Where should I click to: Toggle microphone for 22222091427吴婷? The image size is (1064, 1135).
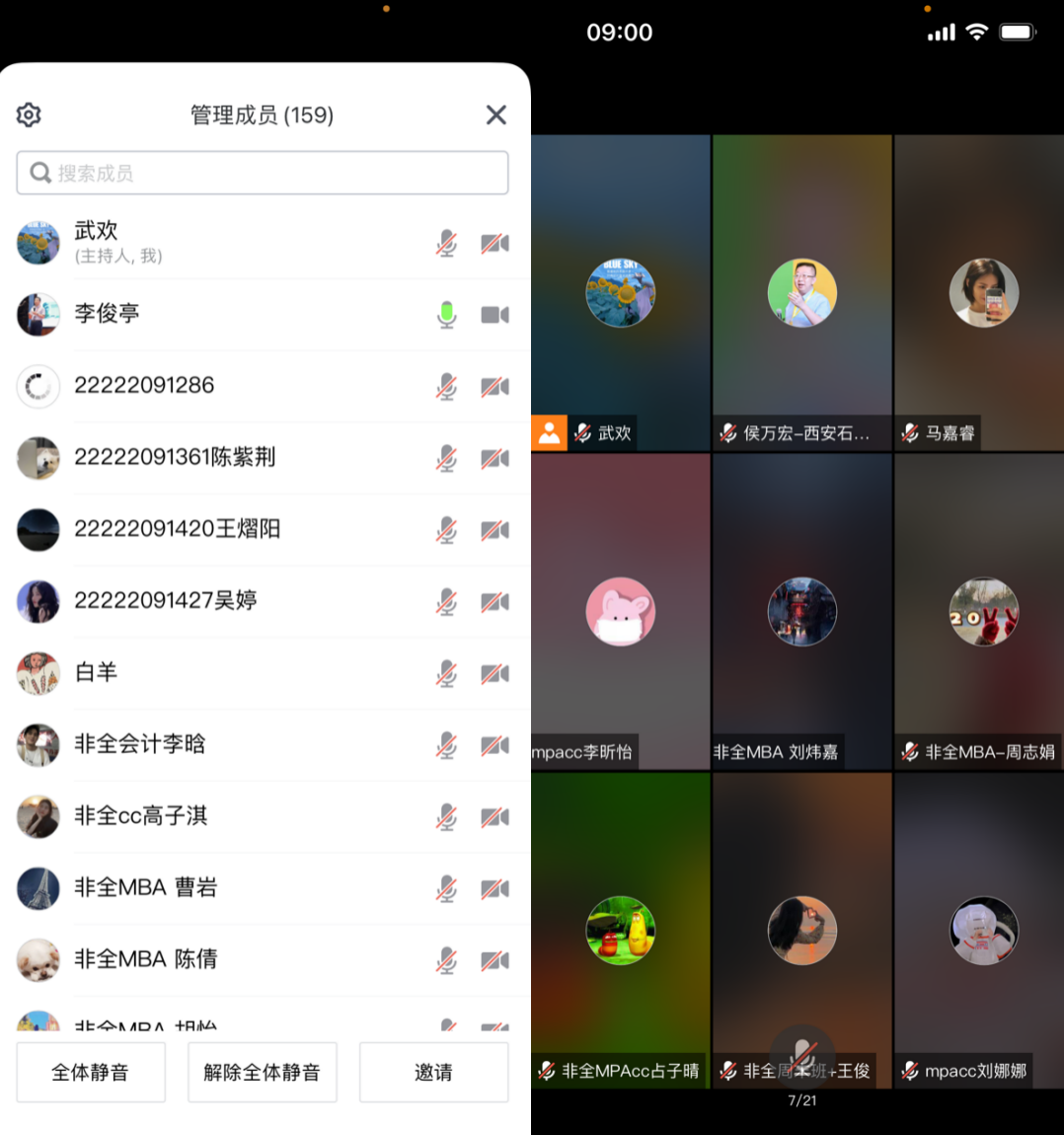click(447, 601)
